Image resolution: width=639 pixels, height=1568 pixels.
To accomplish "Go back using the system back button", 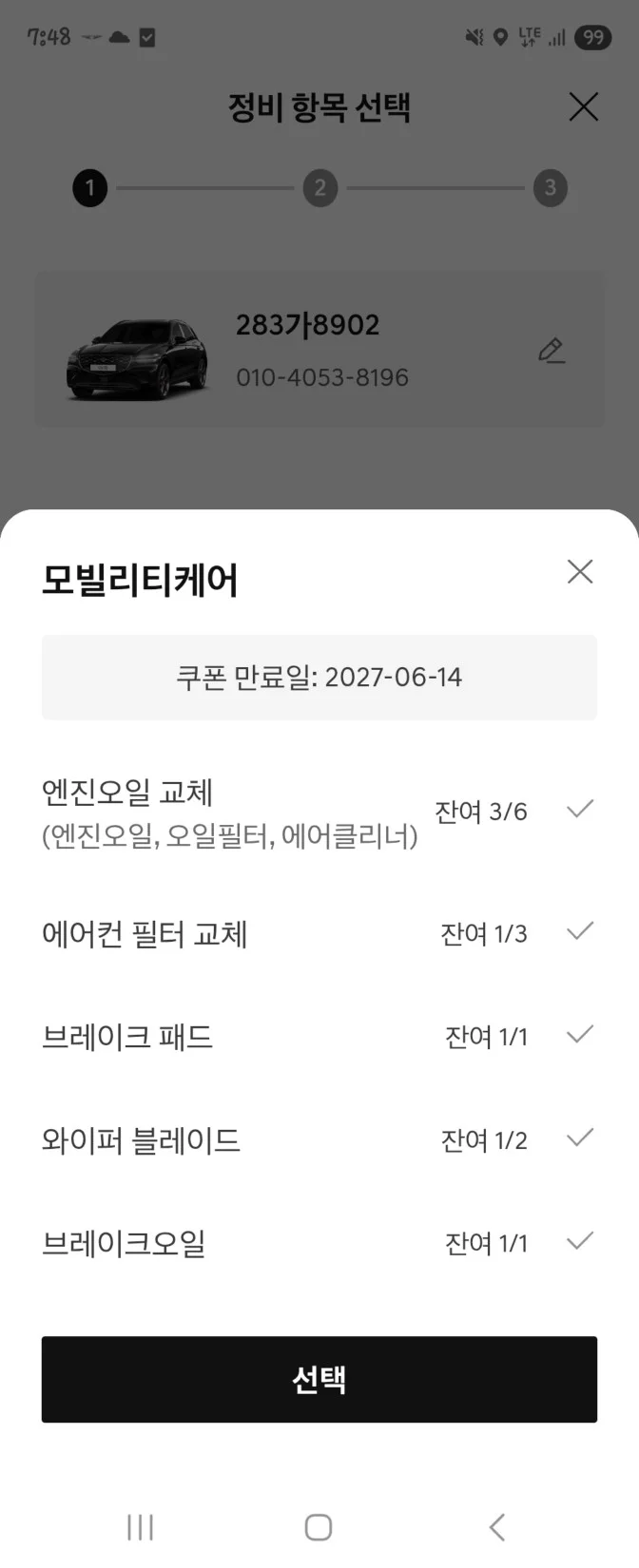I will 496,1527.
